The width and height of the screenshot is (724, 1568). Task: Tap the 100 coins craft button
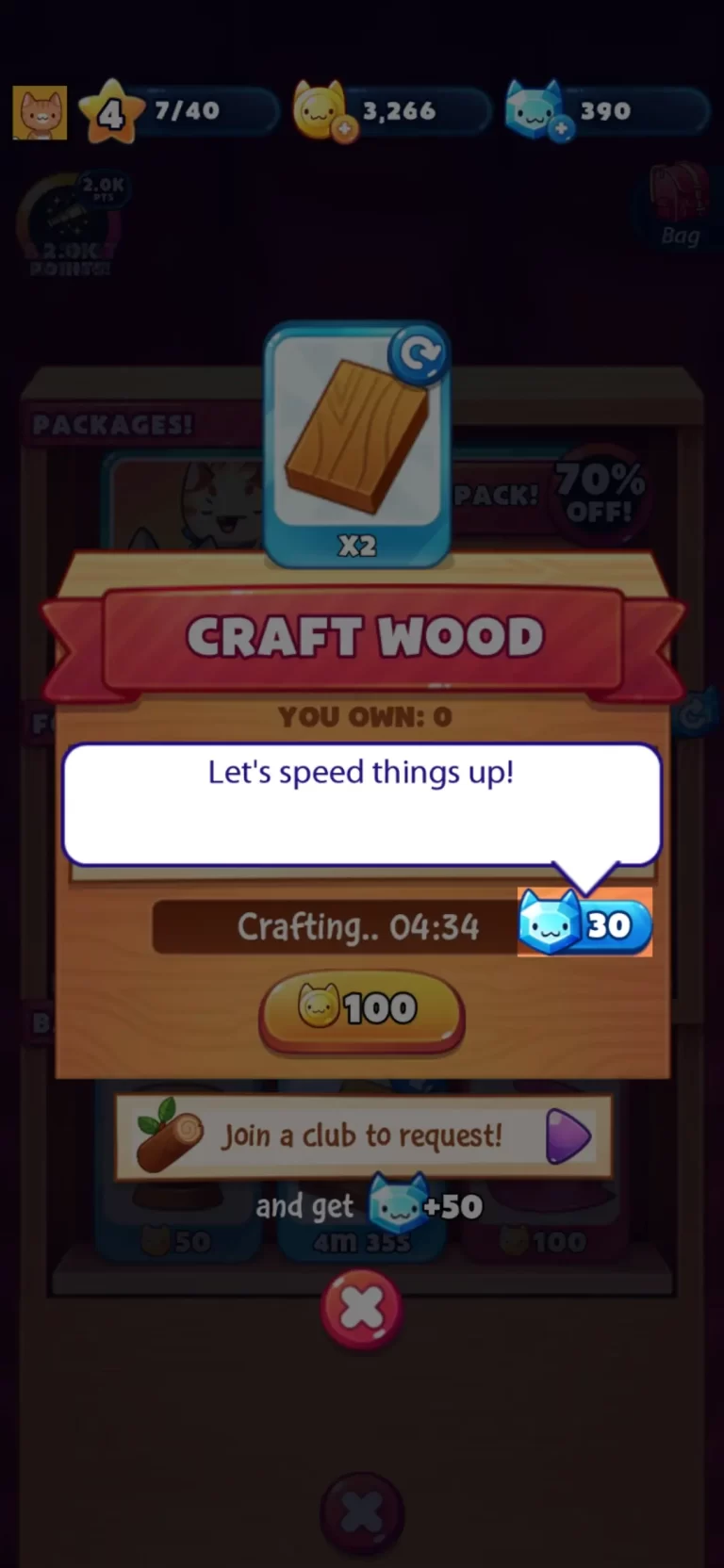tap(361, 1009)
